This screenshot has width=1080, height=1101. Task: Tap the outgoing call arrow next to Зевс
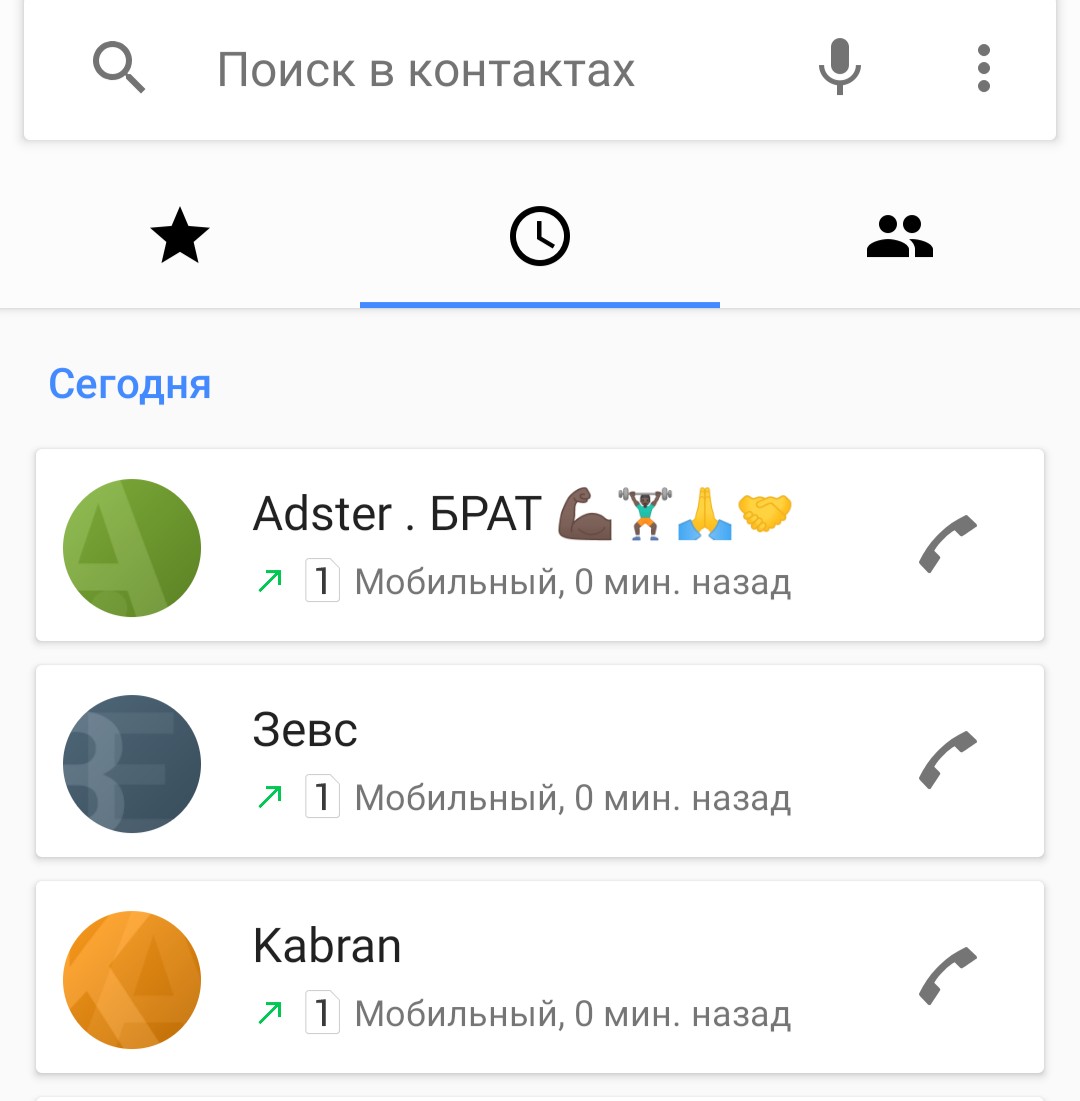268,797
